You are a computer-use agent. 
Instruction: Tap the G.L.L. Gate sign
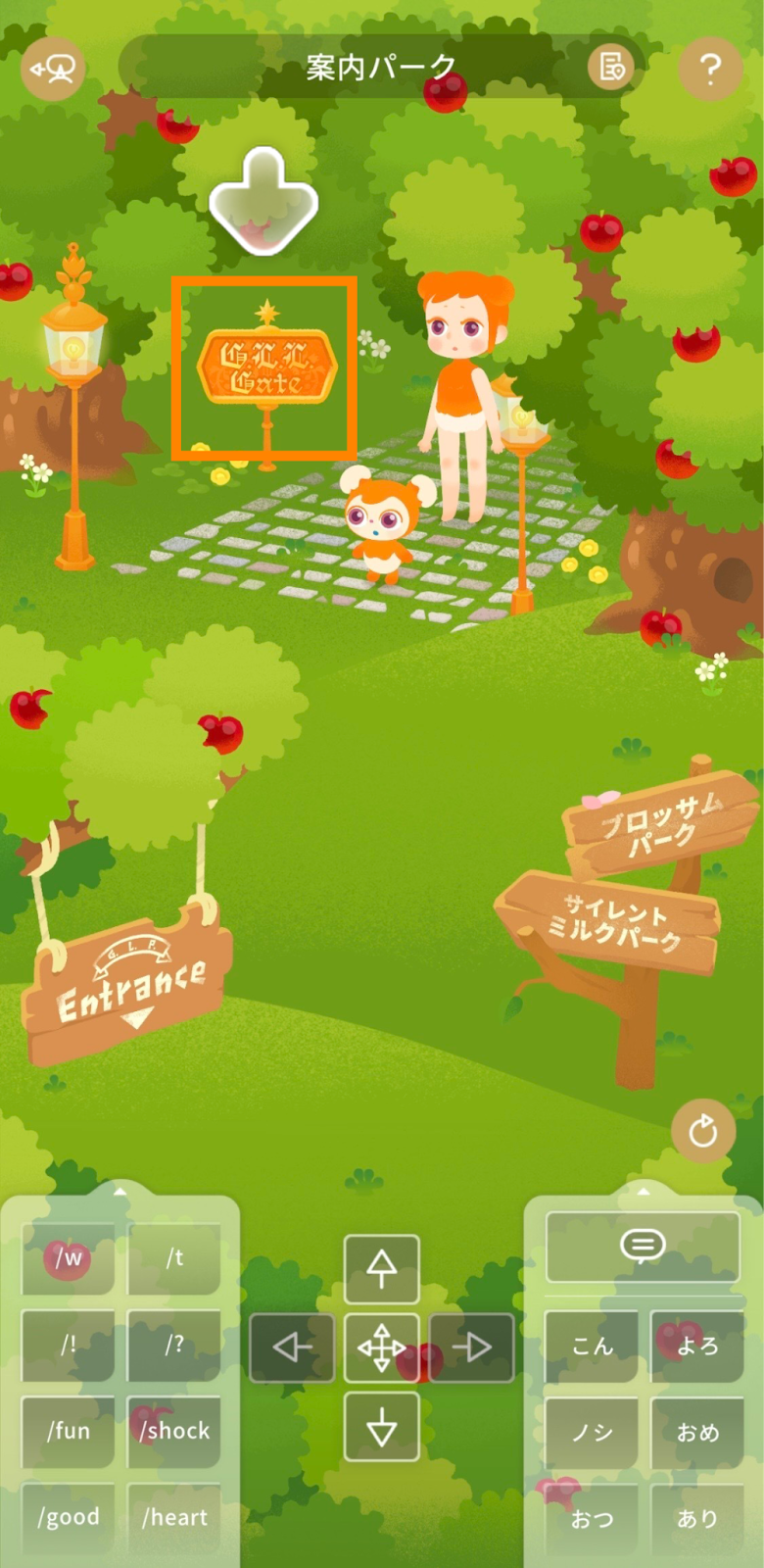(x=266, y=368)
